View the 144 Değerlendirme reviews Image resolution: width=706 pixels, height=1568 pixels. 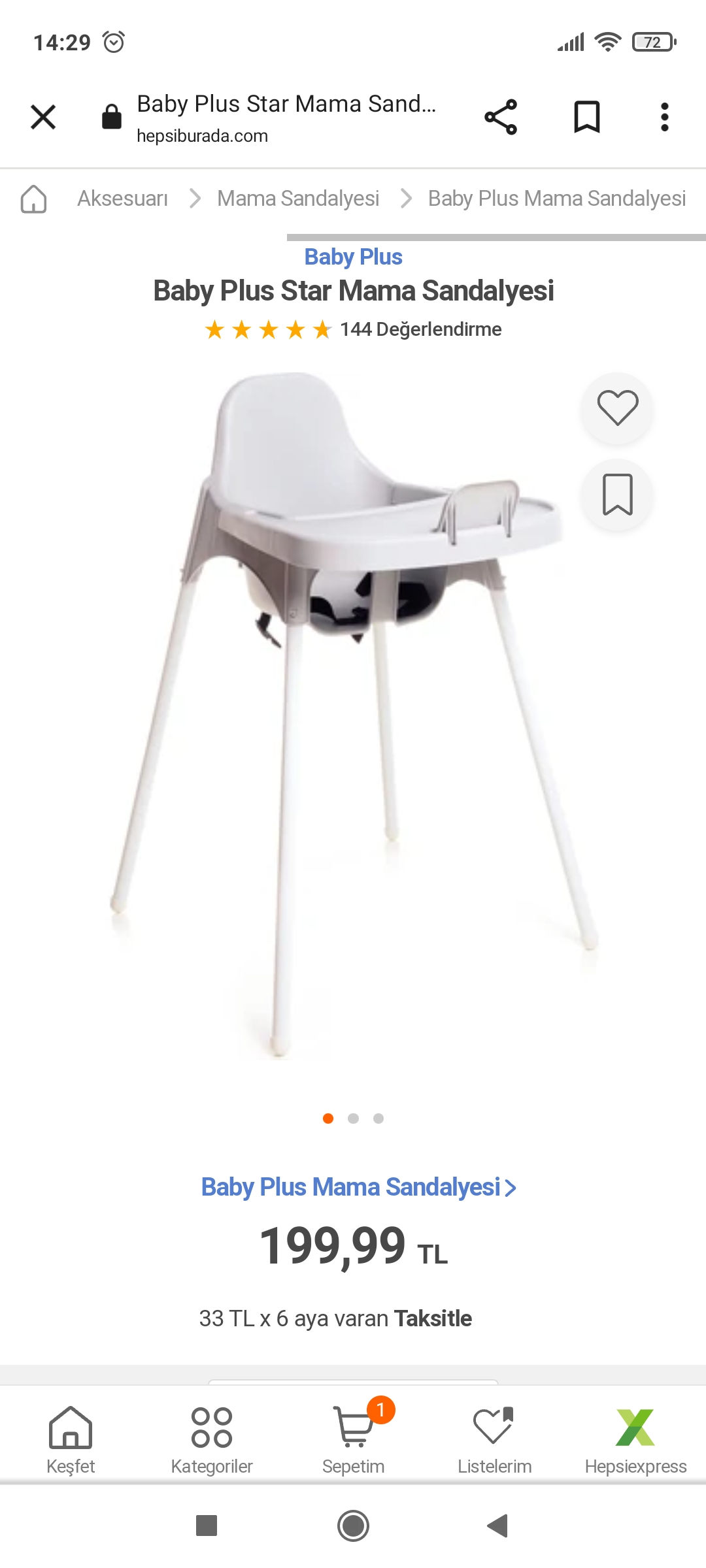[420, 329]
